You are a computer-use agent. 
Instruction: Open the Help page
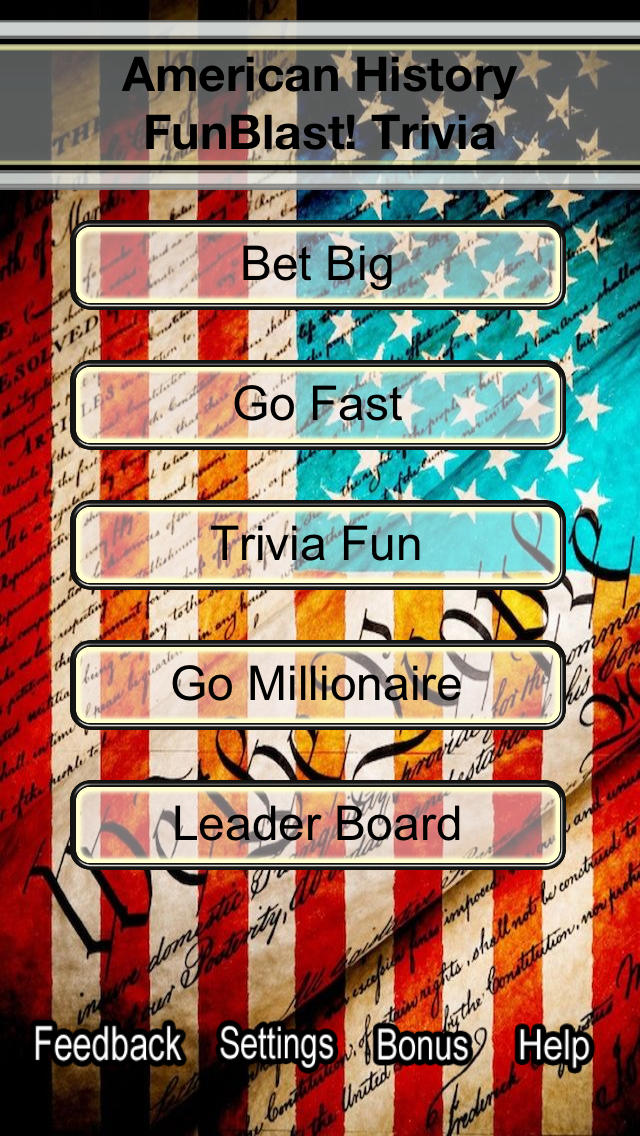[554, 1046]
